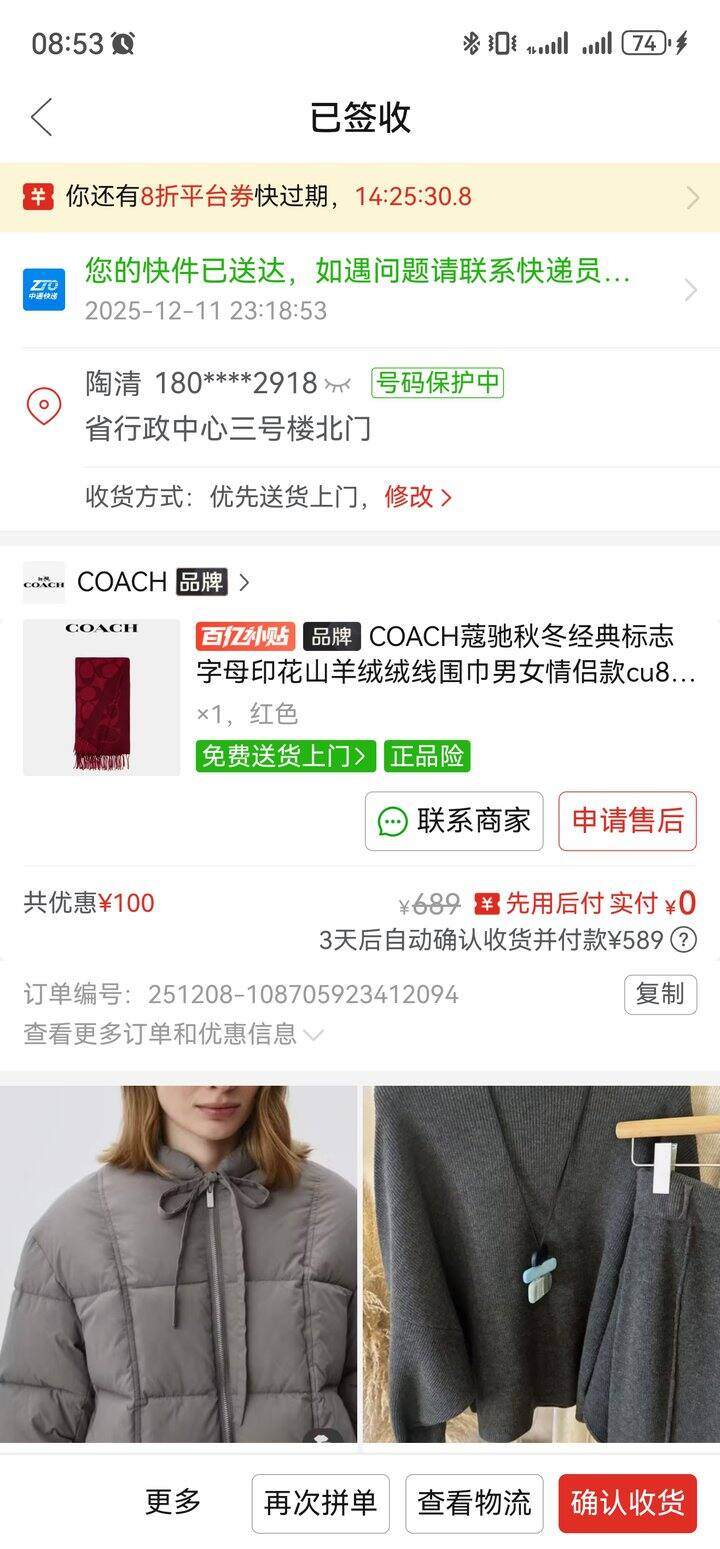Image resolution: width=720 pixels, height=1549 pixels.
Task: Open the help icon next to auto-confirm payment
Action: 683,940
